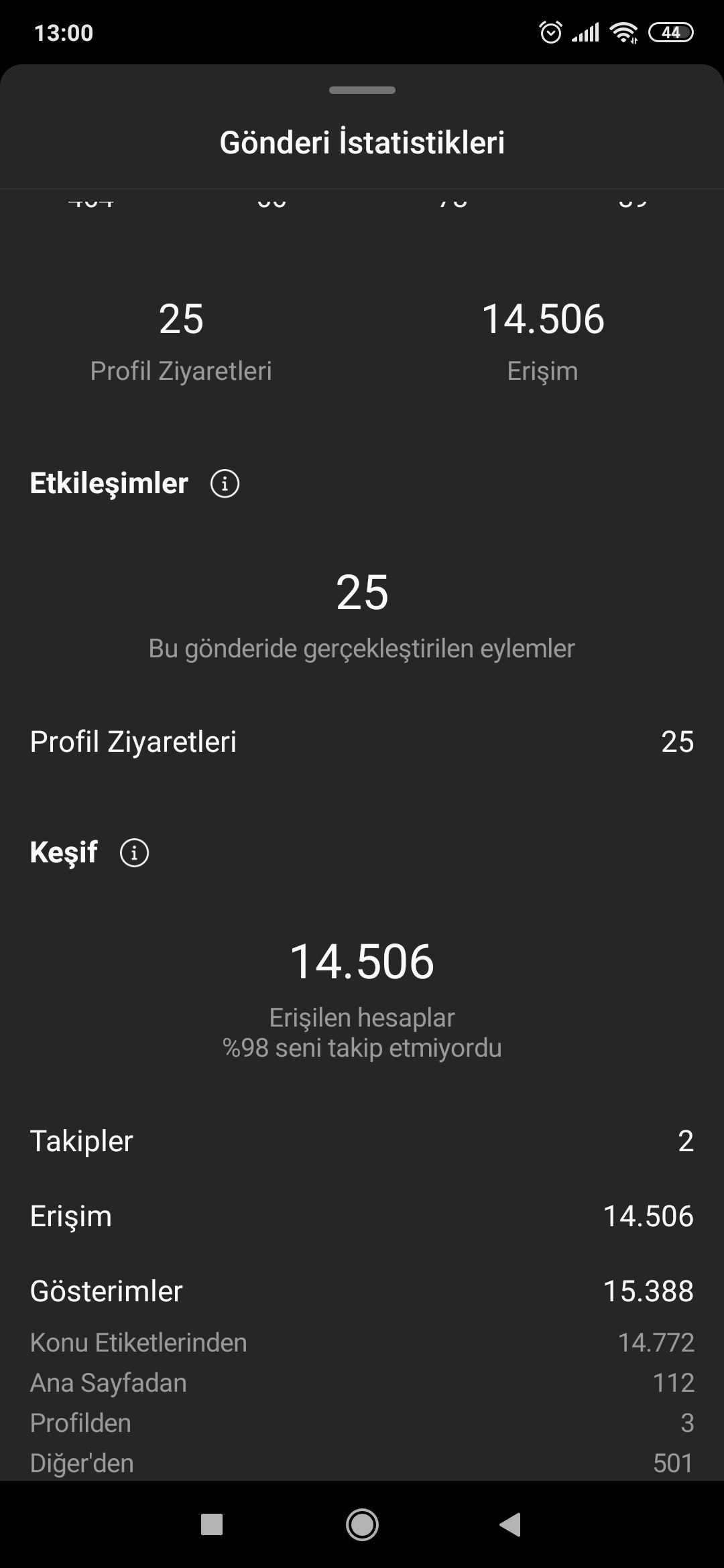Tap the system back button
This screenshot has width=724, height=1568.
pyautogui.click(x=510, y=1524)
